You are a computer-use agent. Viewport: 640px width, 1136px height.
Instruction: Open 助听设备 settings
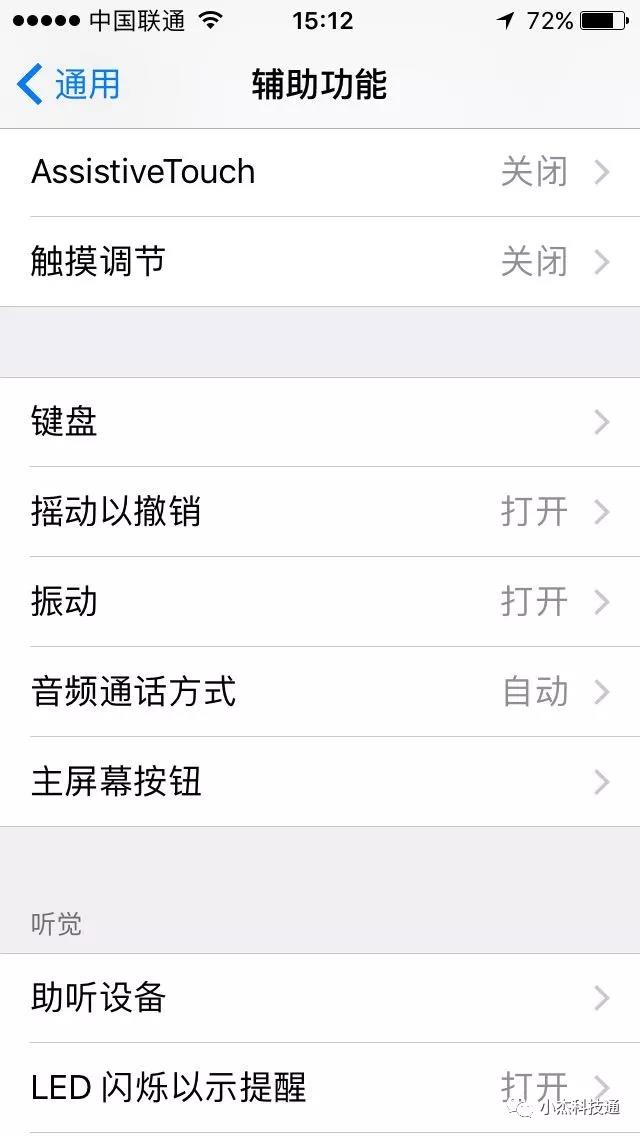tap(320, 998)
